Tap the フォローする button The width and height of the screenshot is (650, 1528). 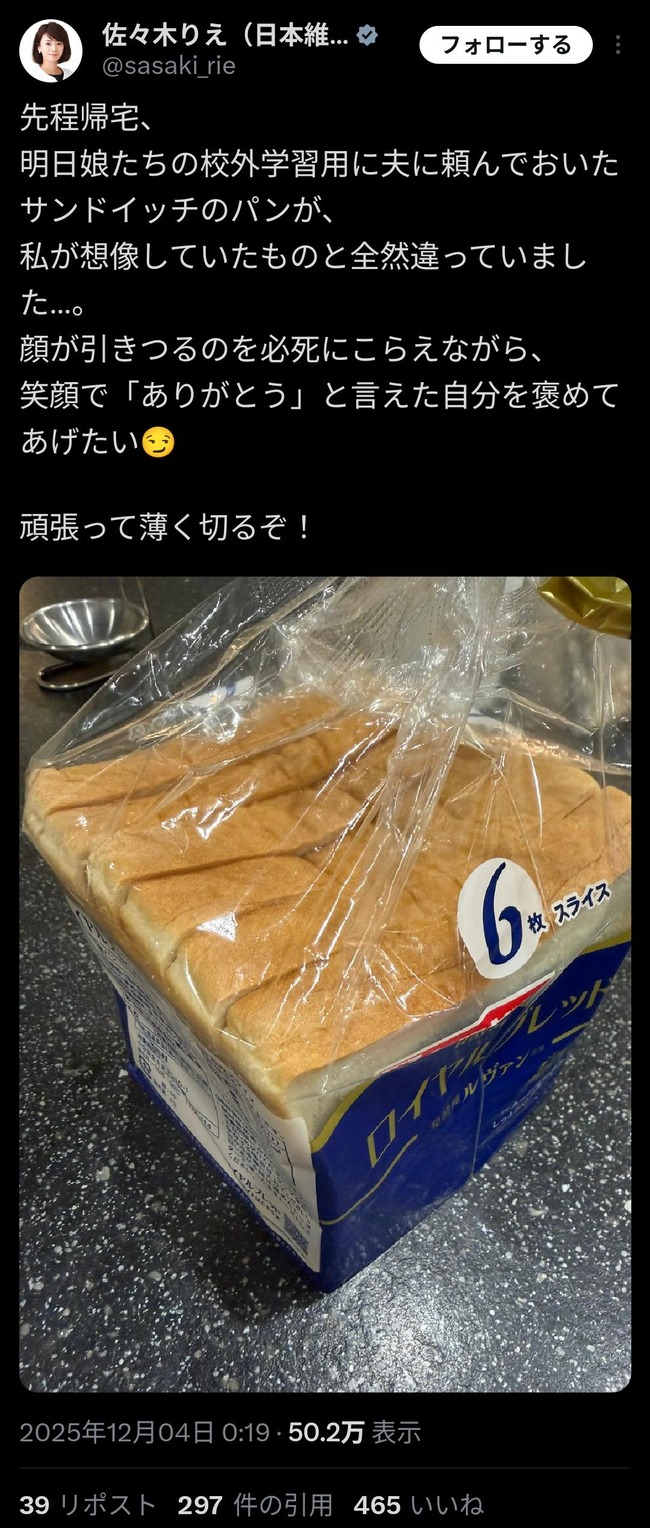pos(505,45)
